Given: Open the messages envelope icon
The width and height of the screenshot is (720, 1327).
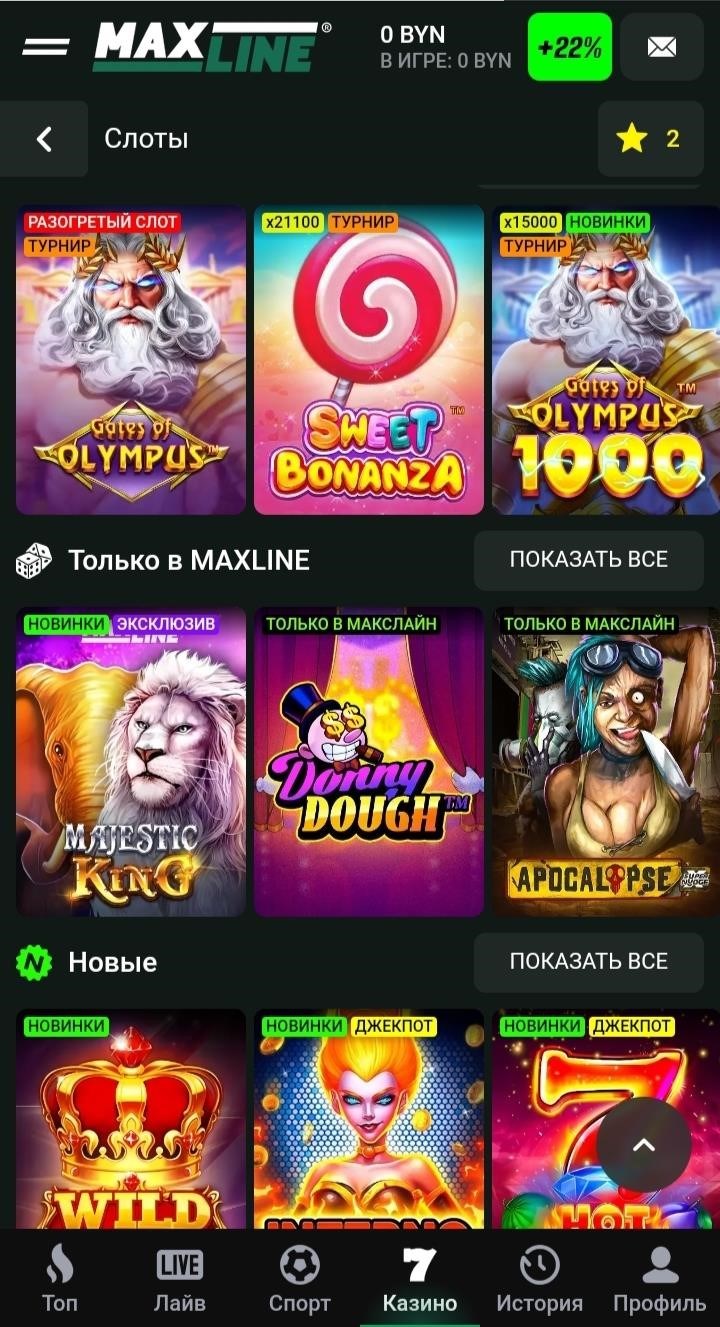Looking at the screenshot, I should 661,47.
